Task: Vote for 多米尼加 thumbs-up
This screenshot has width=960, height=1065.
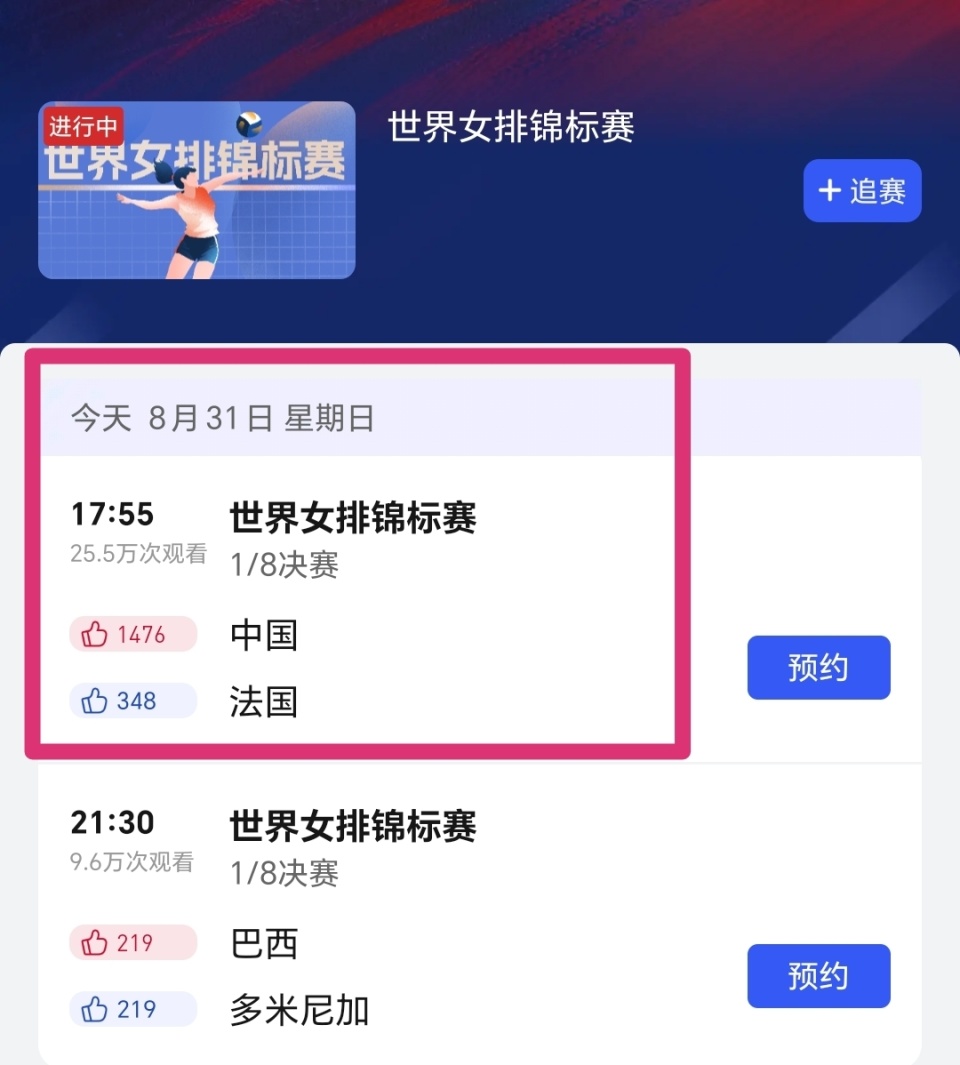Action: [133, 1009]
